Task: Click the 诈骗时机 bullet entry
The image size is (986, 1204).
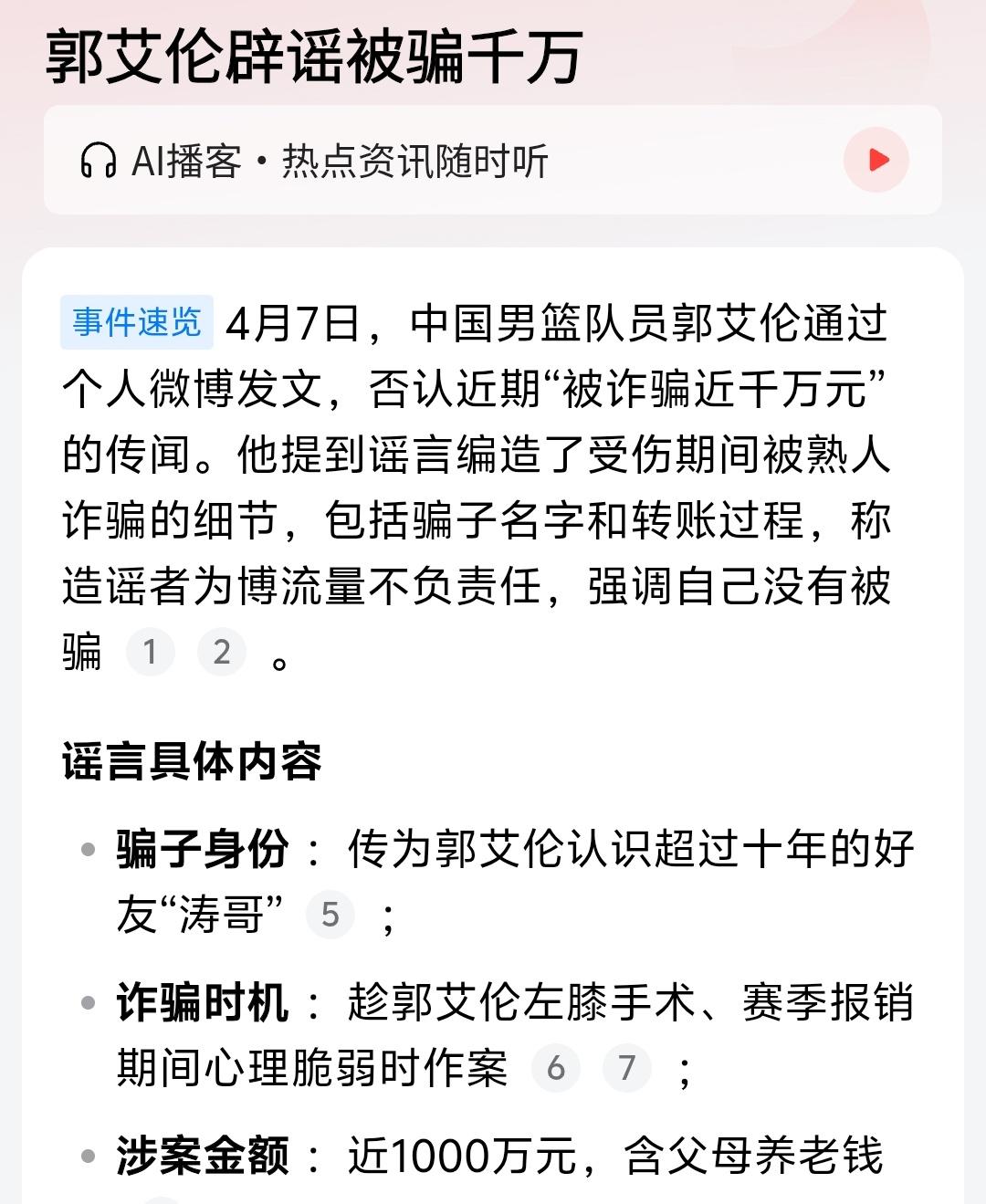Action: click(203, 1002)
